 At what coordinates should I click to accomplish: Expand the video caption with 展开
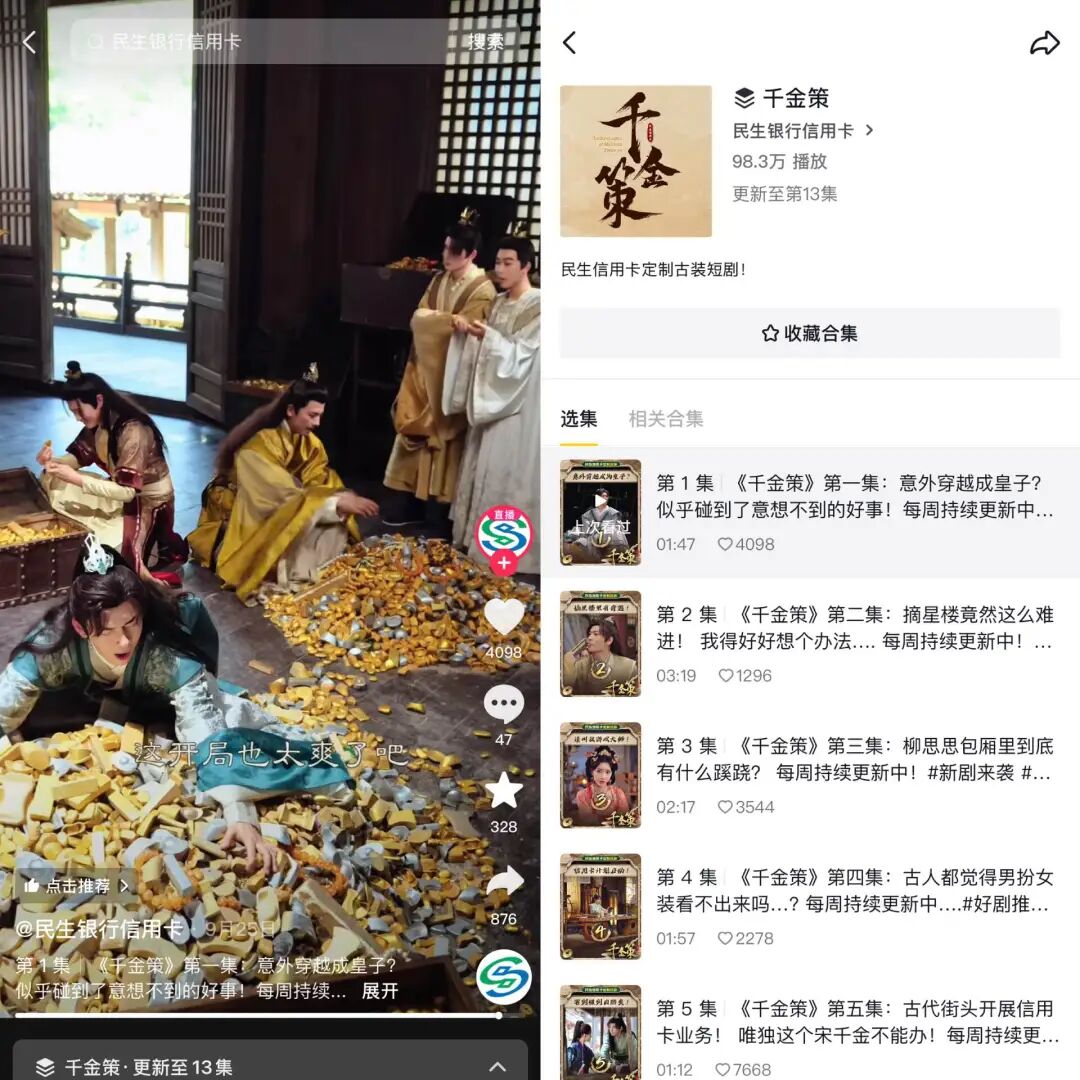coord(380,991)
